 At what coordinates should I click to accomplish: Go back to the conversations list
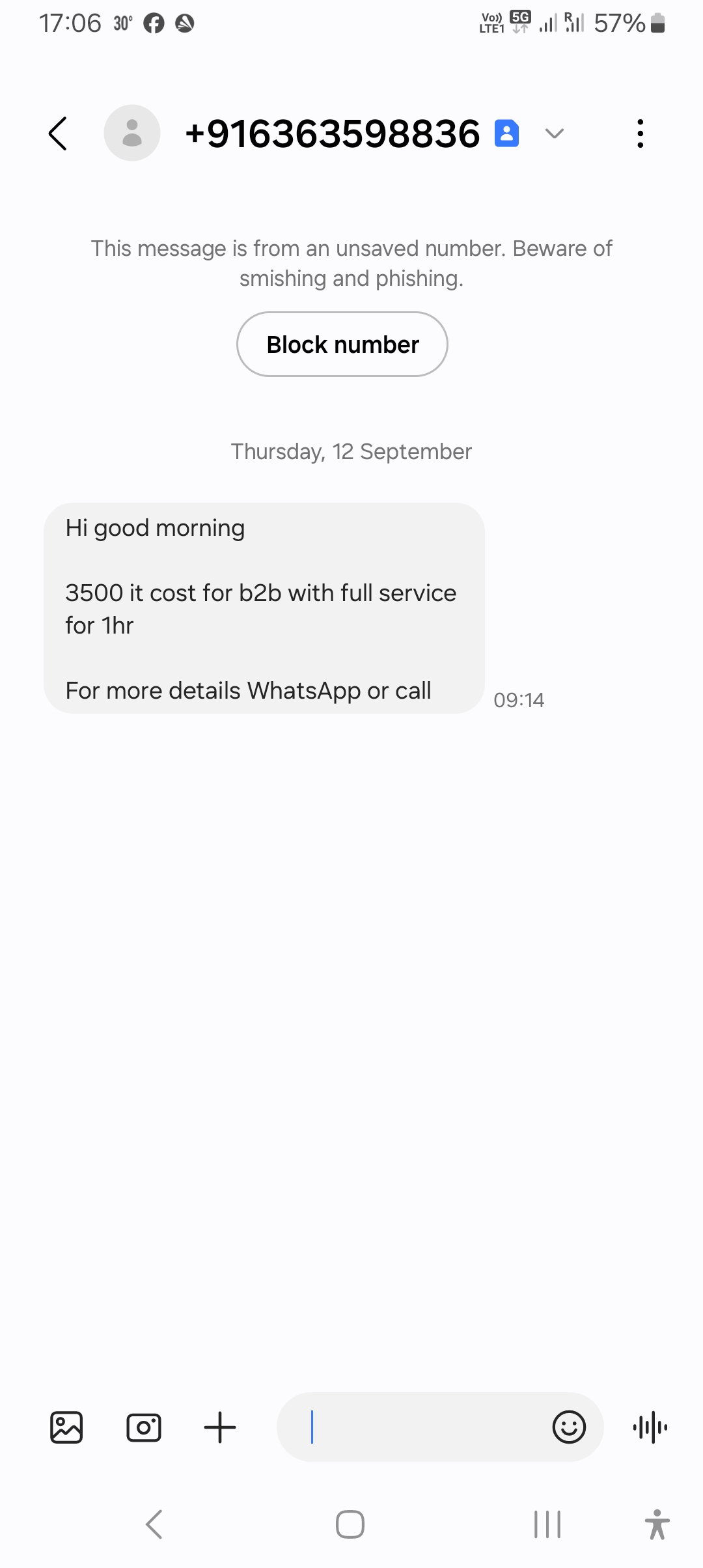pyautogui.click(x=58, y=133)
